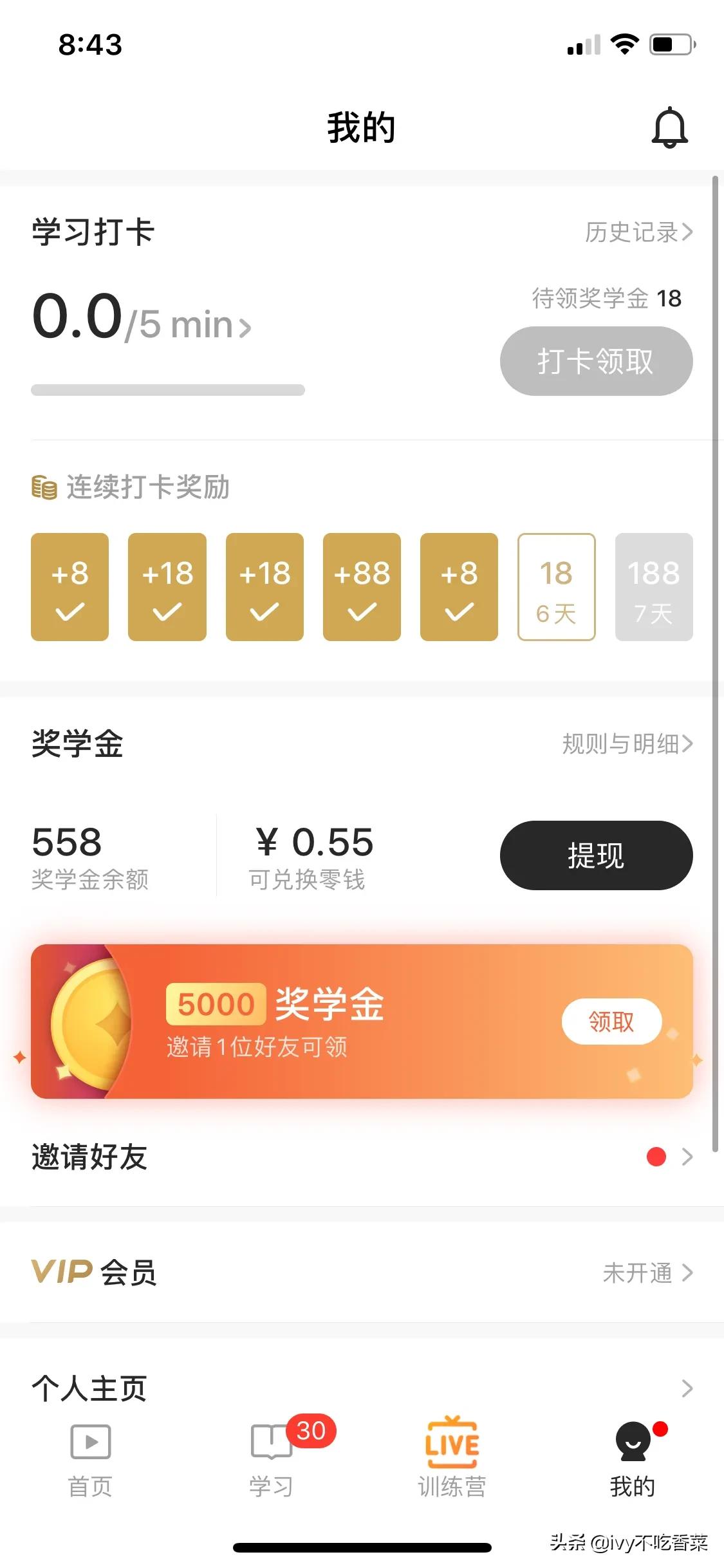
Task: Tap the day 6 reward tile
Action: click(556, 587)
